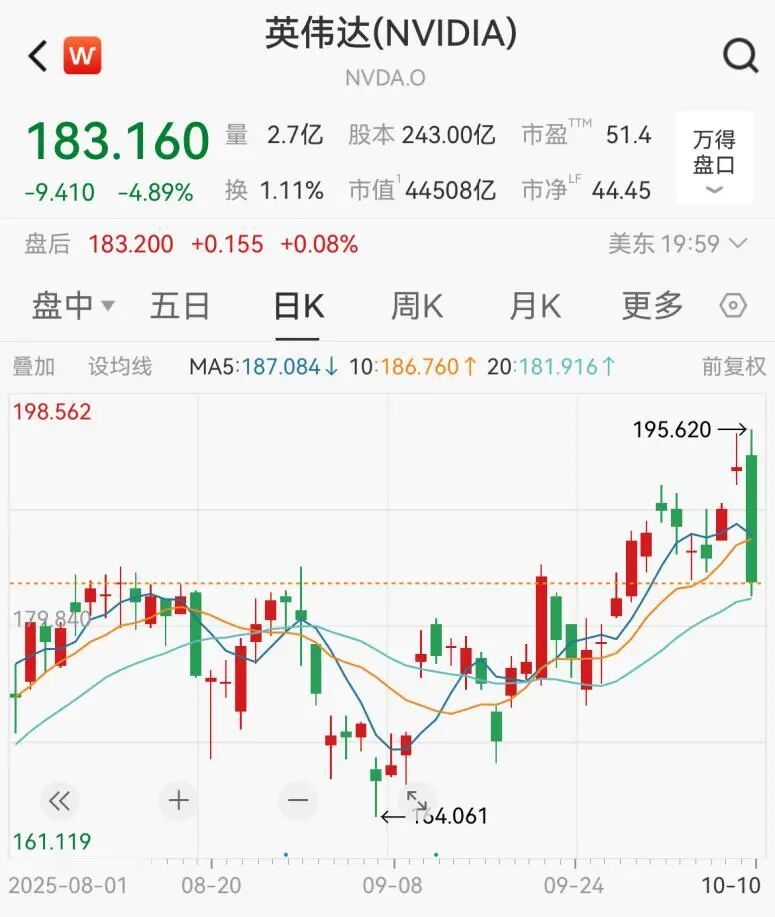Go back using the top-left arrow
Viewport: 775px width, 917px height.
(x=38, y=56)
